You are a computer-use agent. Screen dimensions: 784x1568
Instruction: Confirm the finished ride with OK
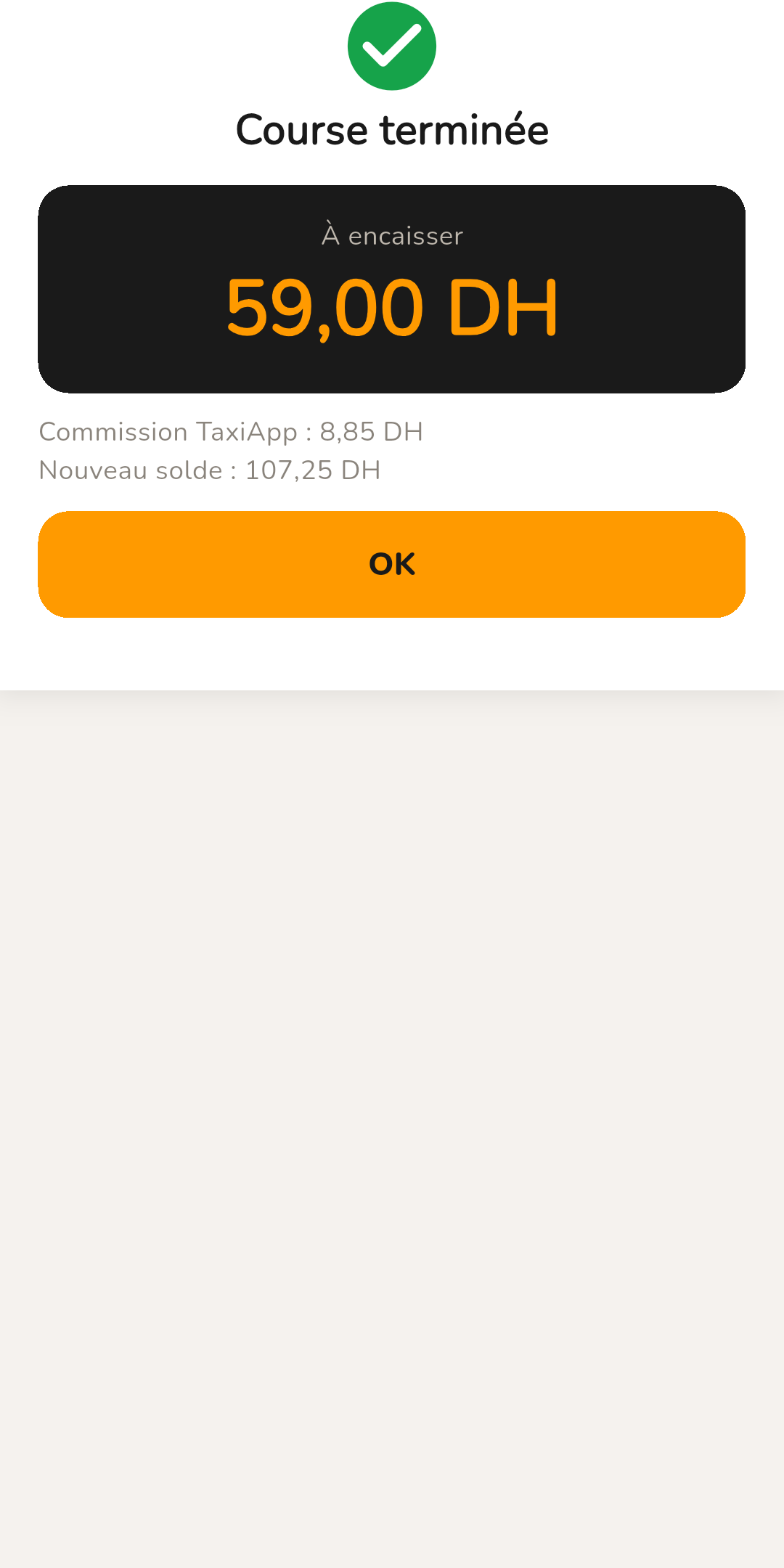coord(392,564)
